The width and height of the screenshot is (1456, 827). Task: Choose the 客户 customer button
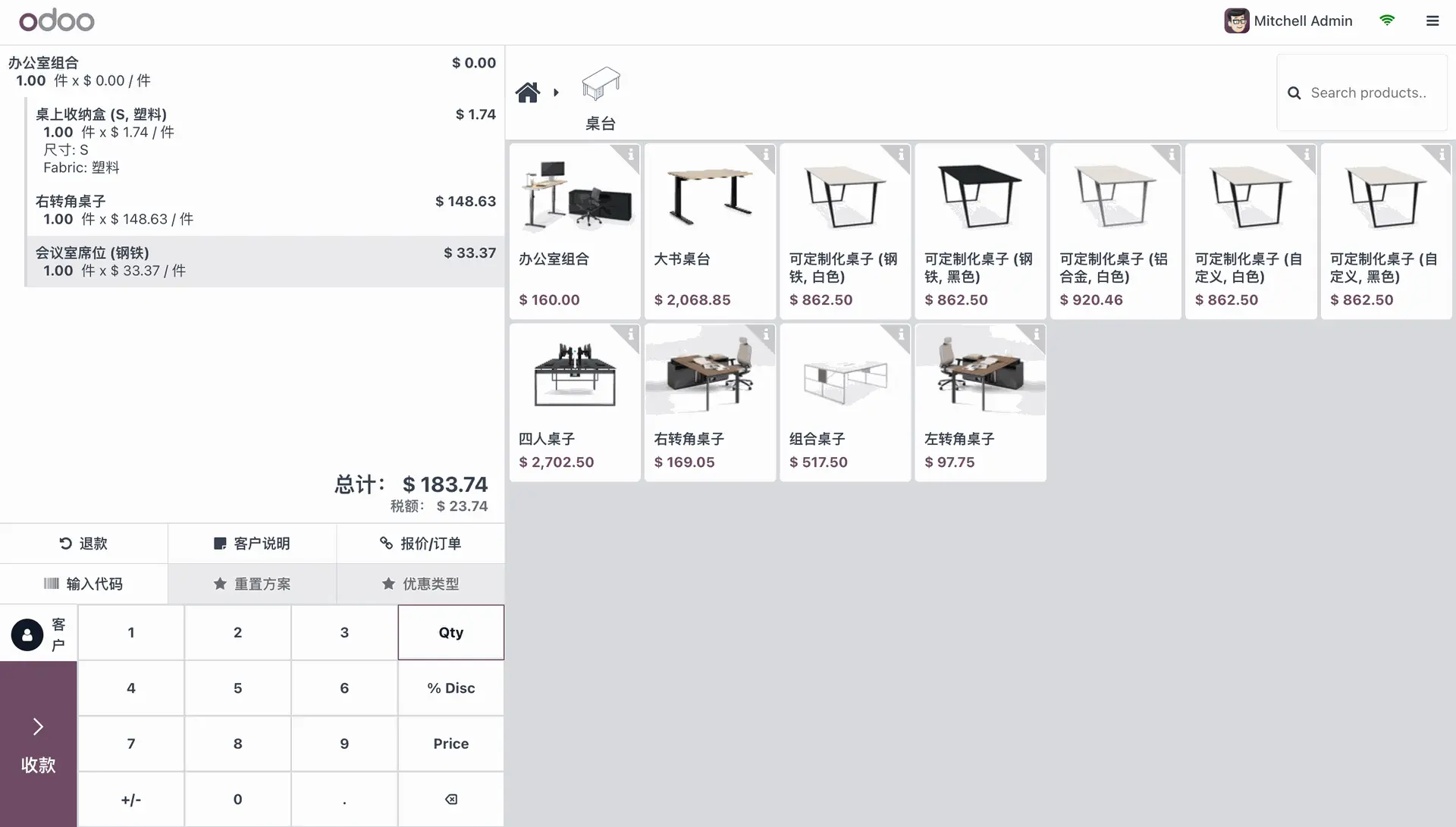pos(38,634)
